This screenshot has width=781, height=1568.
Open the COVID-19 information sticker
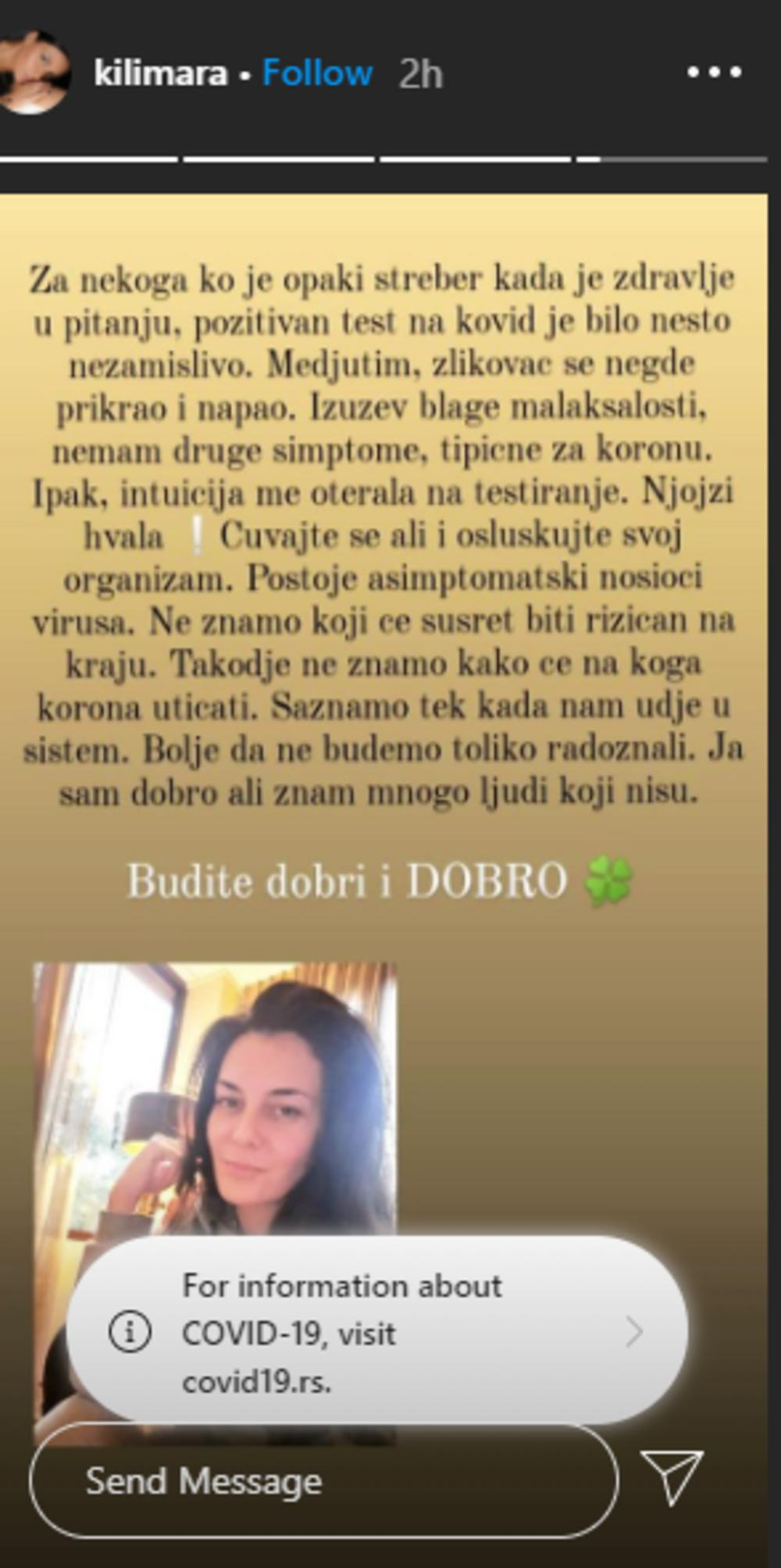(376, 1333)
